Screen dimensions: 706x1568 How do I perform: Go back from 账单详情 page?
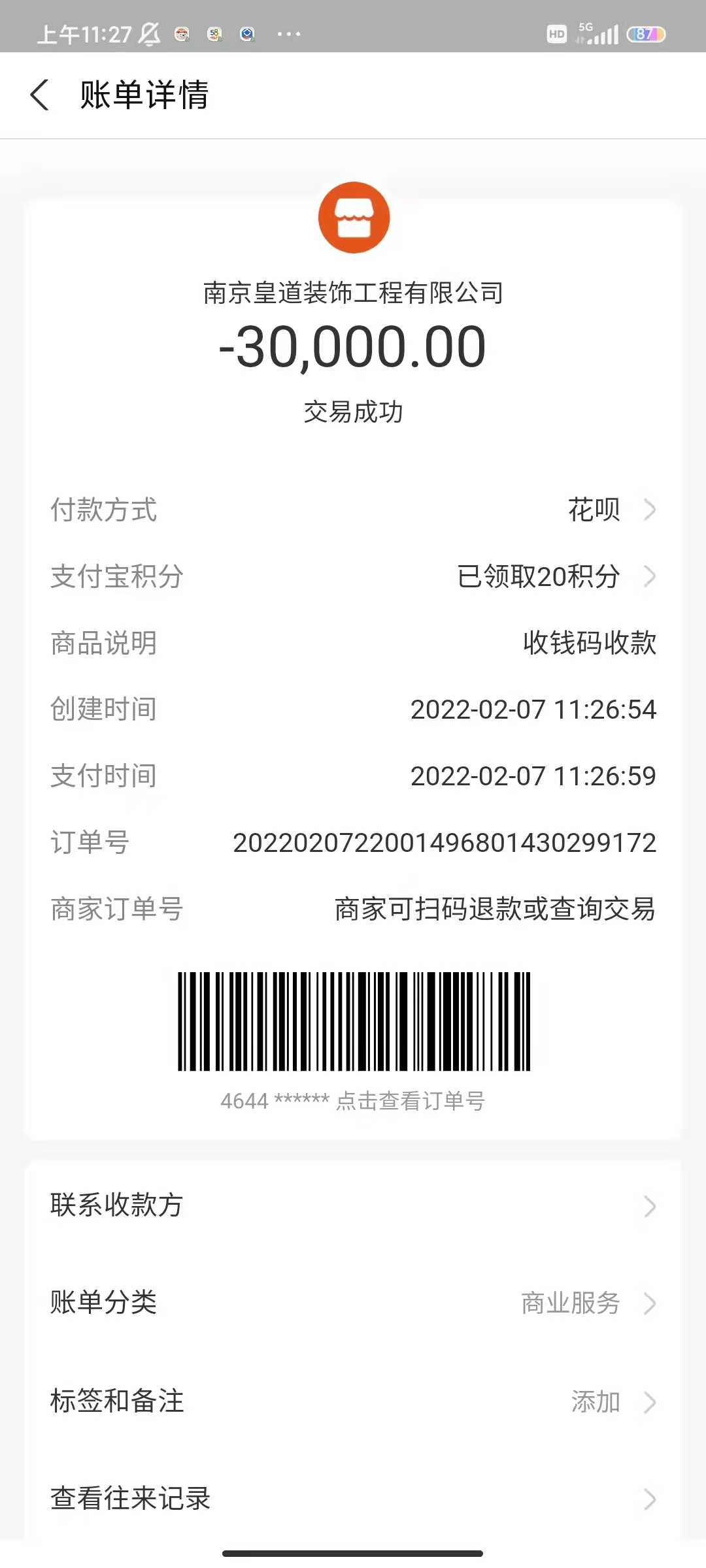coord(41,95)
